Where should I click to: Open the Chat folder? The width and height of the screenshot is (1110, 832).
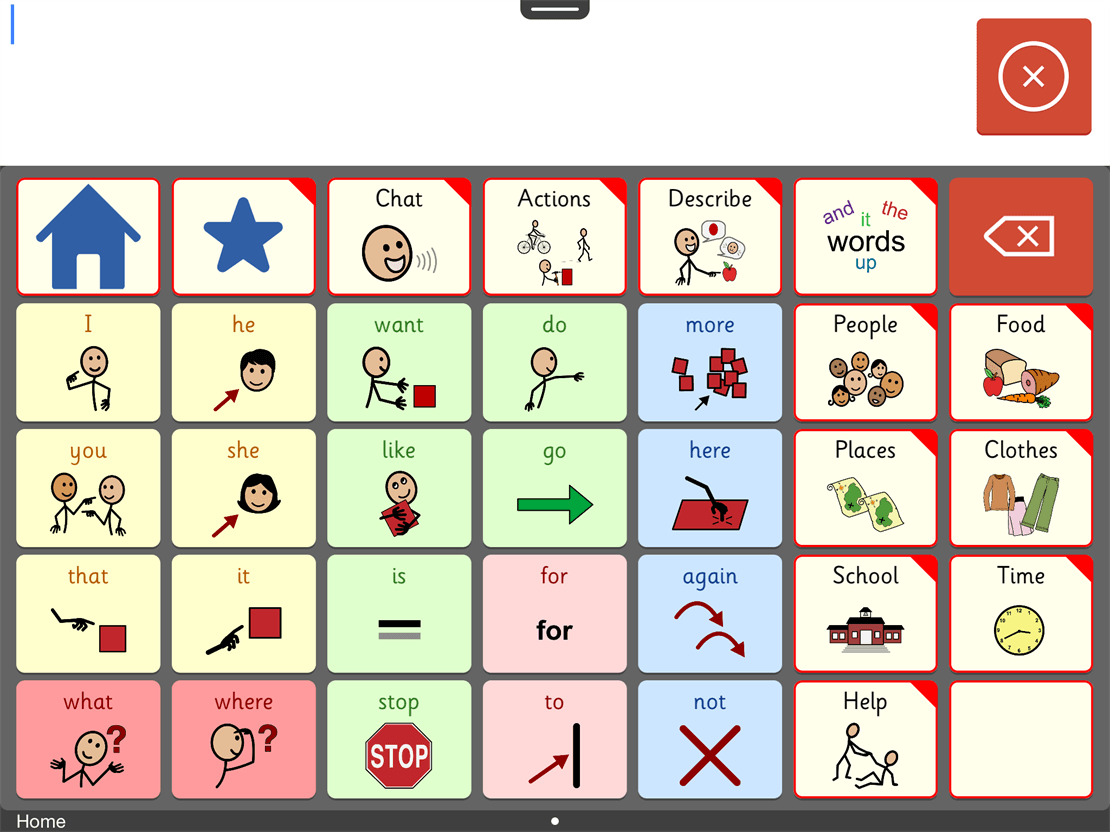(x=399, y=237)
